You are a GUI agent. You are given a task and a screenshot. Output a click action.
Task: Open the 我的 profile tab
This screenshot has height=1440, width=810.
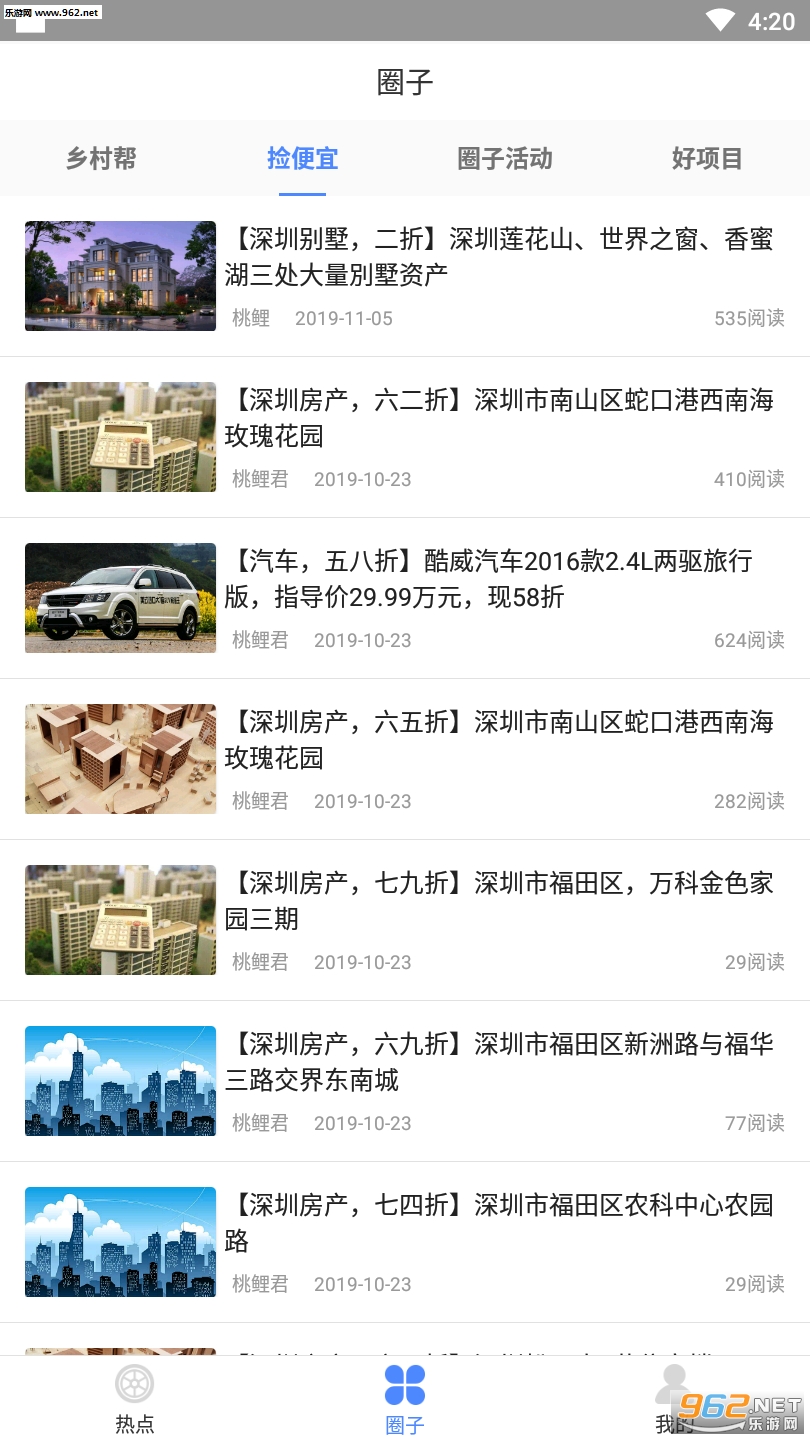tap(675, 1398)
